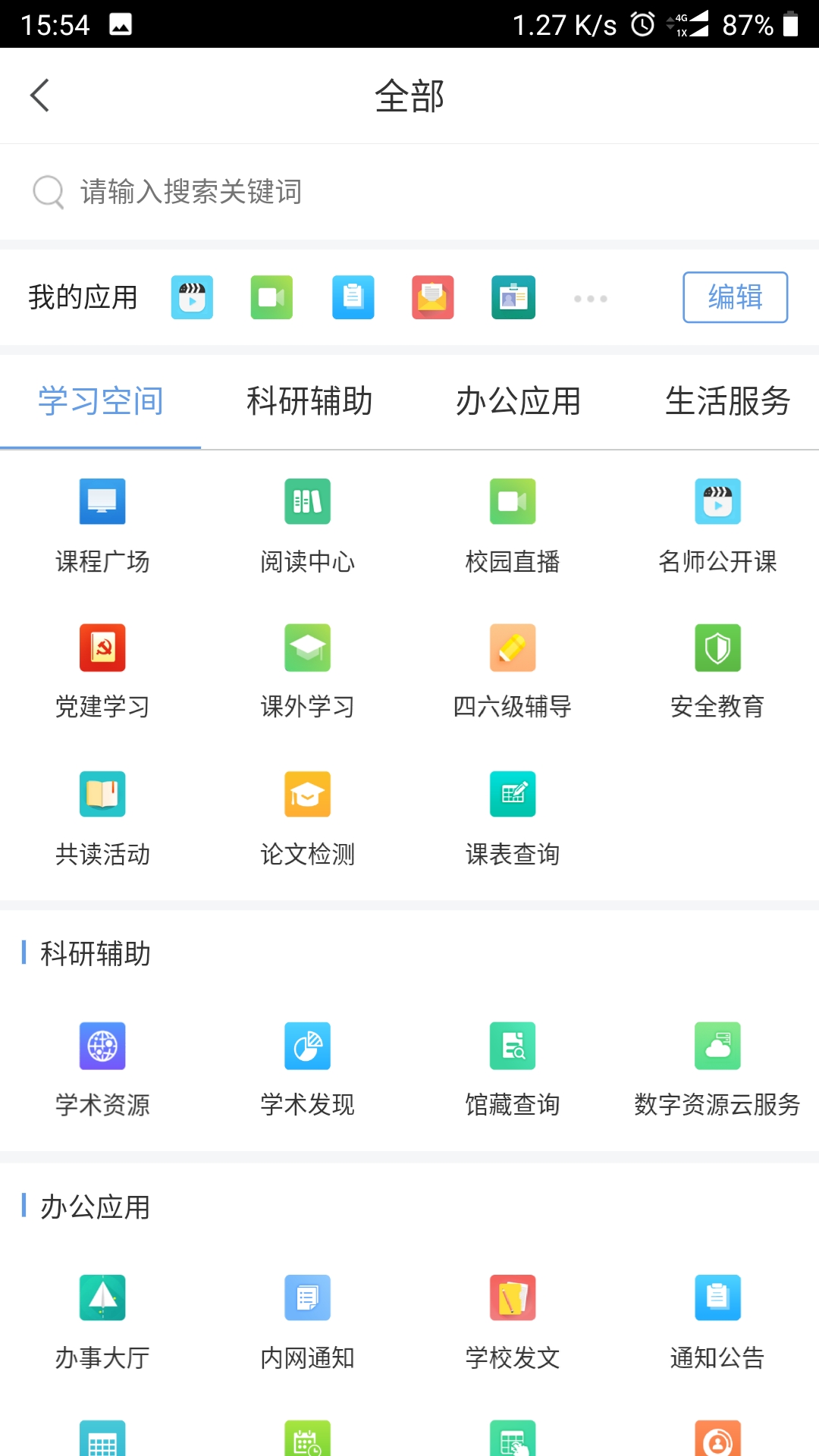View 通知公告 in the grid
The width and height of the screenshot is (819, 1456).
tap(717, 1319)
